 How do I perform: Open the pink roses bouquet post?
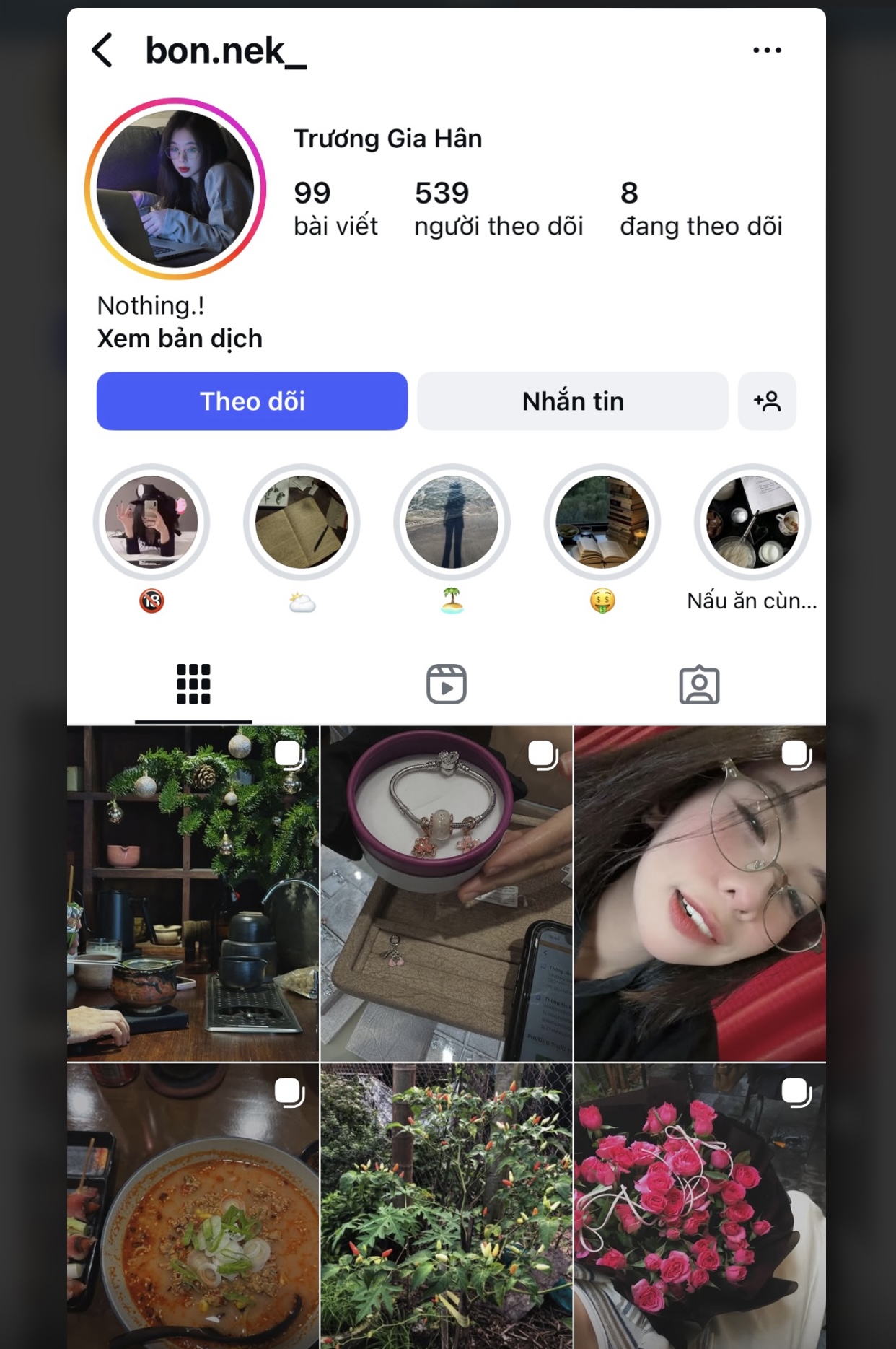[700, 1205]
